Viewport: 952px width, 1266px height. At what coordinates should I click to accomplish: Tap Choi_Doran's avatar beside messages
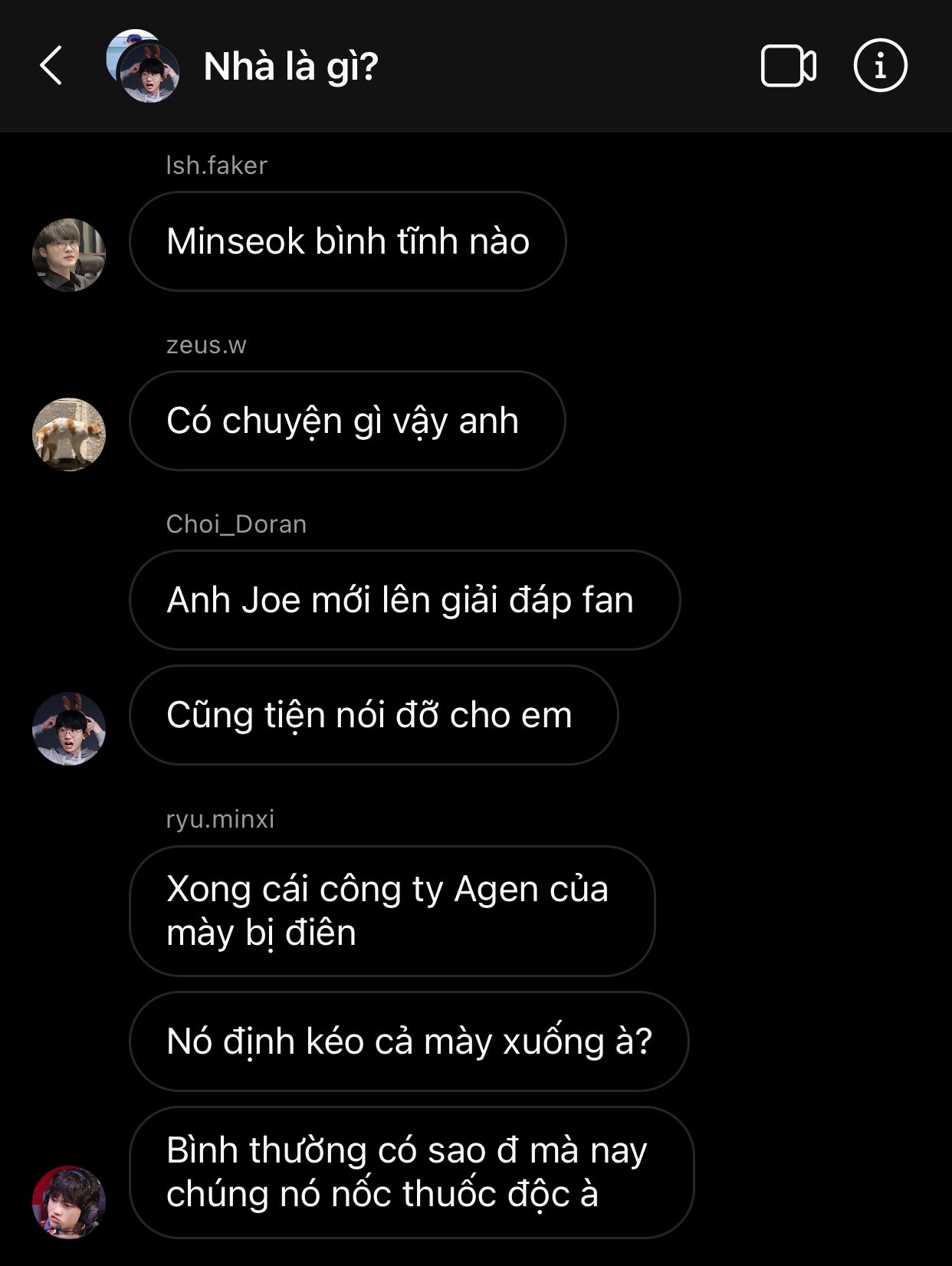coord(69,729)
